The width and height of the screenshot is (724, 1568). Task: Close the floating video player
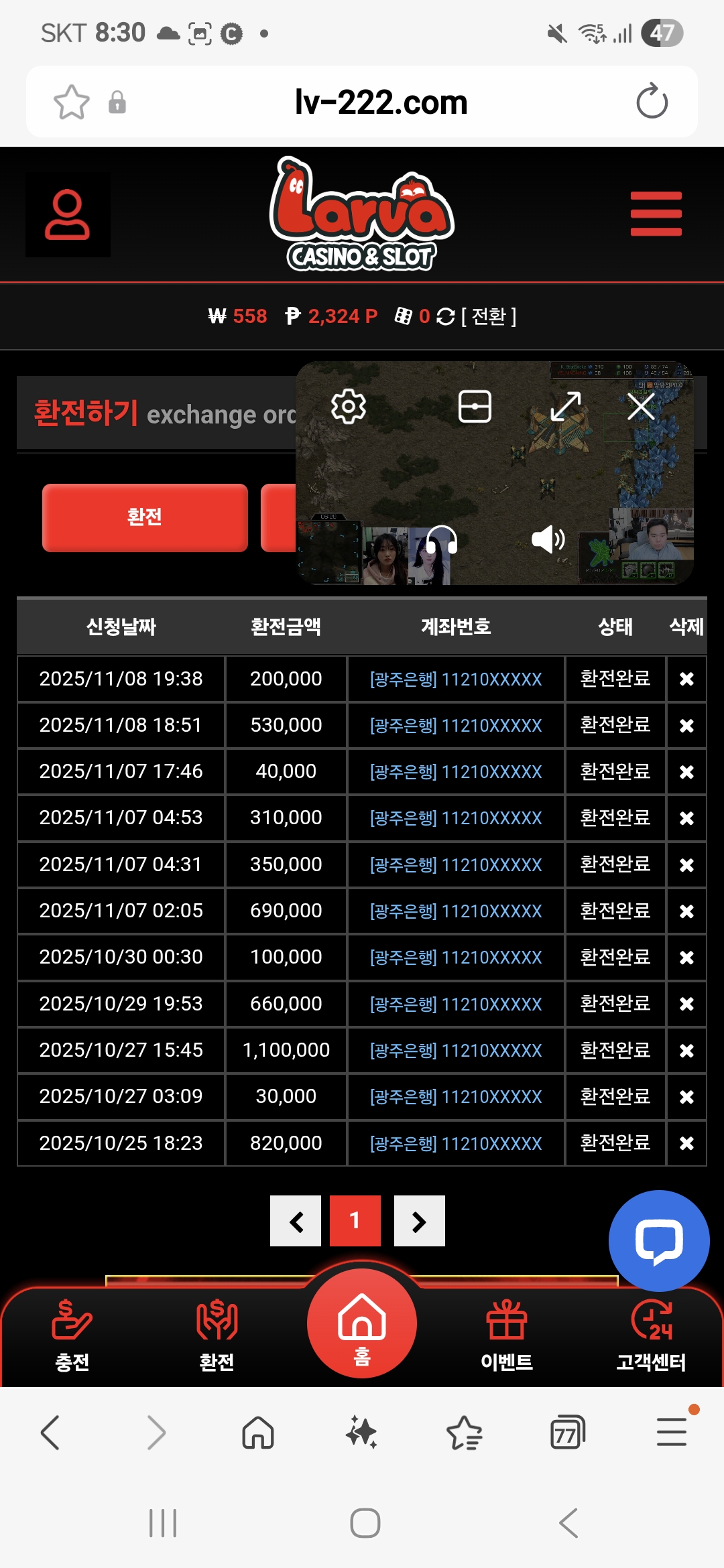(641, 406)
